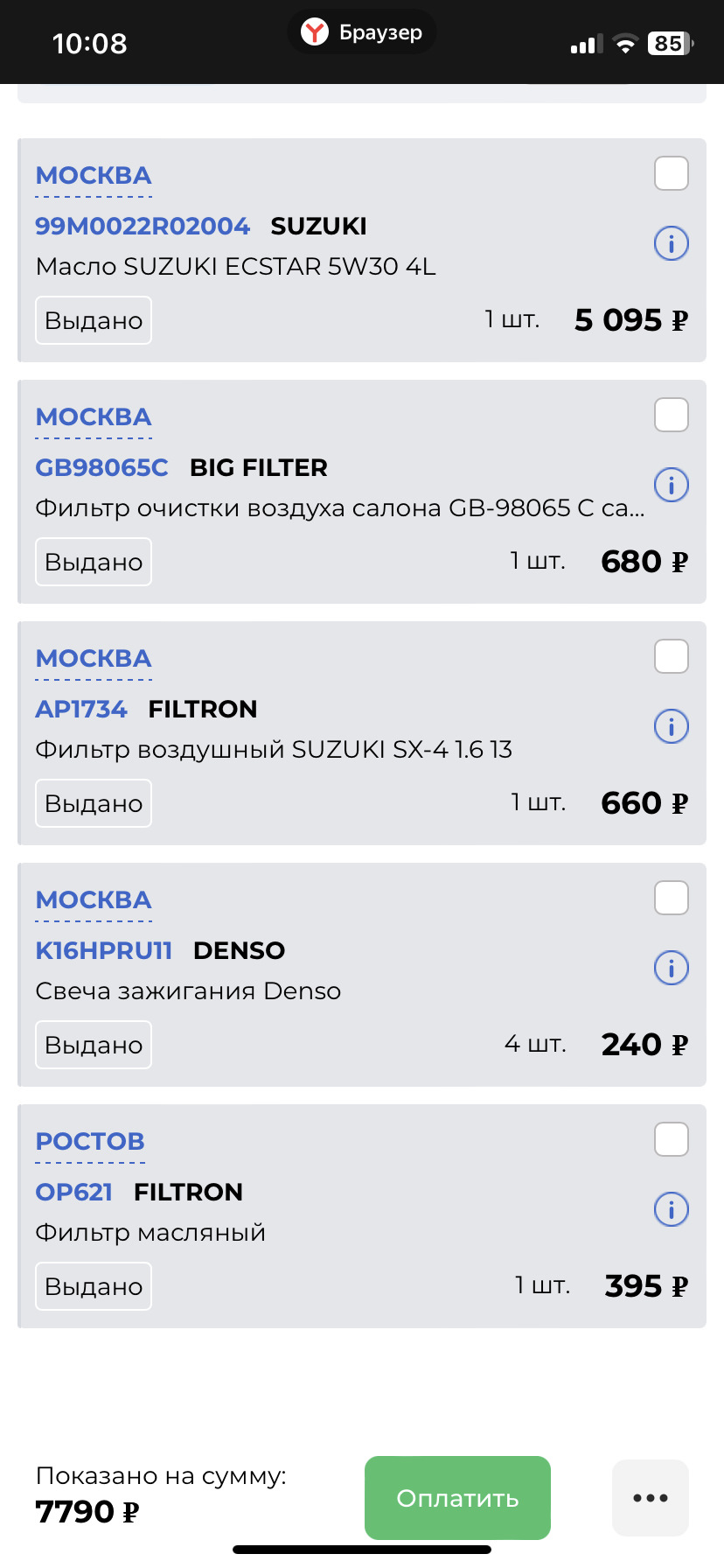The height and width of the screenshot is (1568, 724).
Task: Open the GB98065C article link
Action: click(101, 468)
